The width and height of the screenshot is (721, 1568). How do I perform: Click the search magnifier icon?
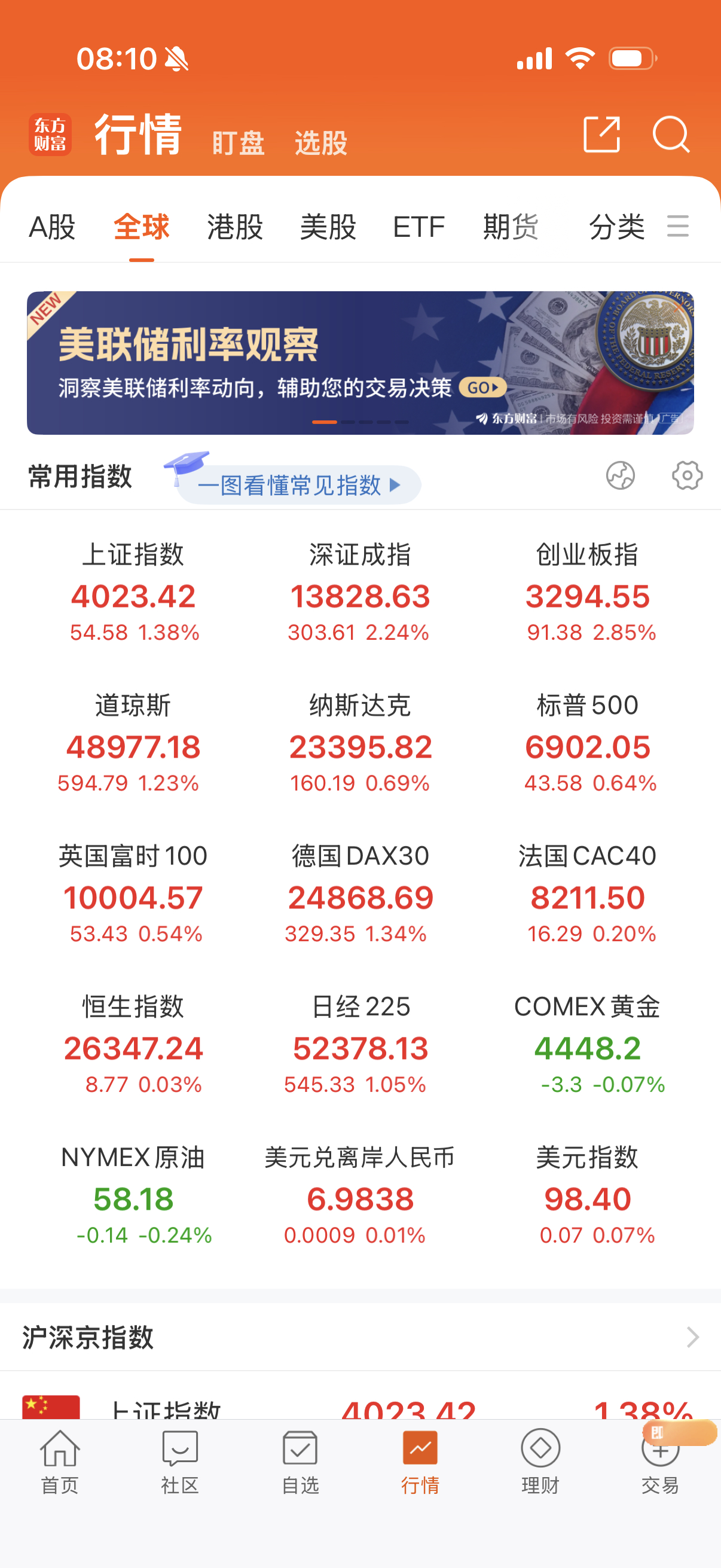click(671, 135)
